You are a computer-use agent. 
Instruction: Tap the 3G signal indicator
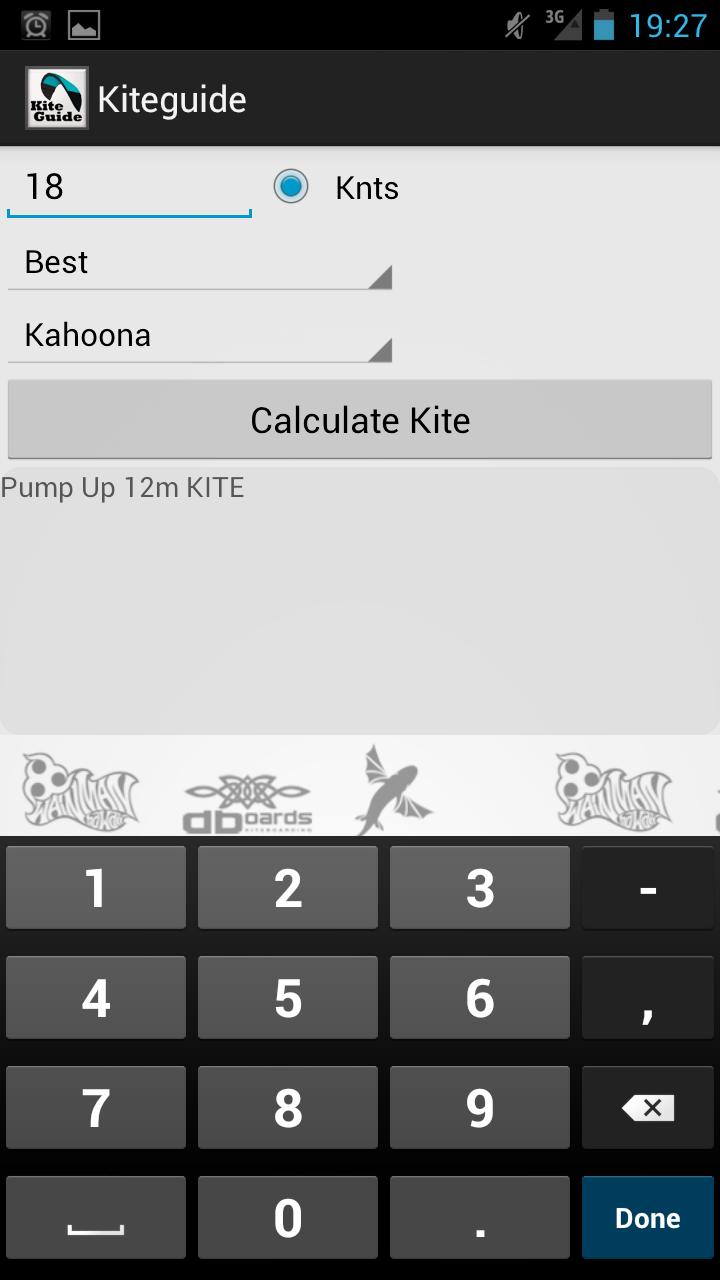555,22
